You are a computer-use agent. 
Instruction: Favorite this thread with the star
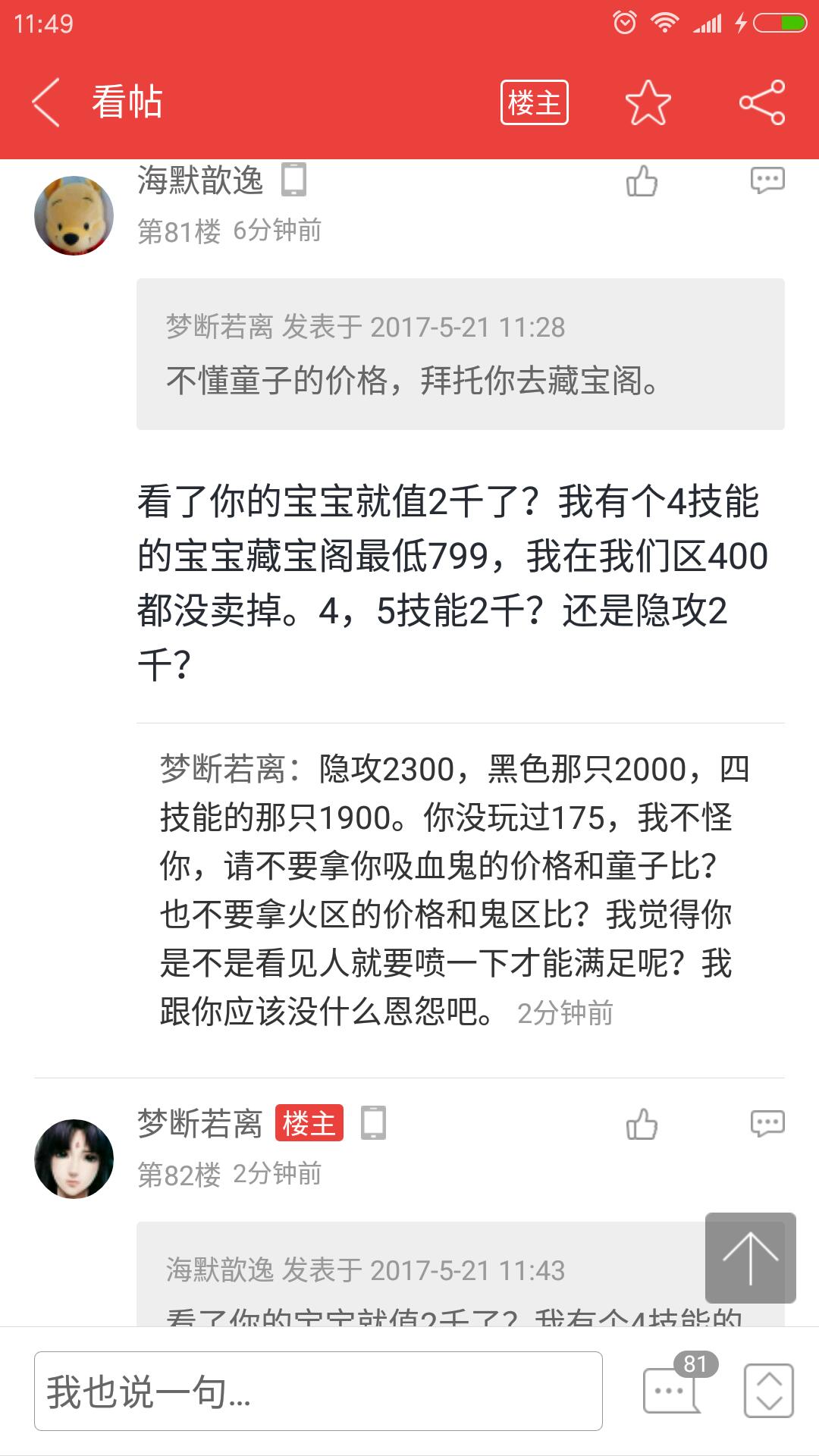648,102
